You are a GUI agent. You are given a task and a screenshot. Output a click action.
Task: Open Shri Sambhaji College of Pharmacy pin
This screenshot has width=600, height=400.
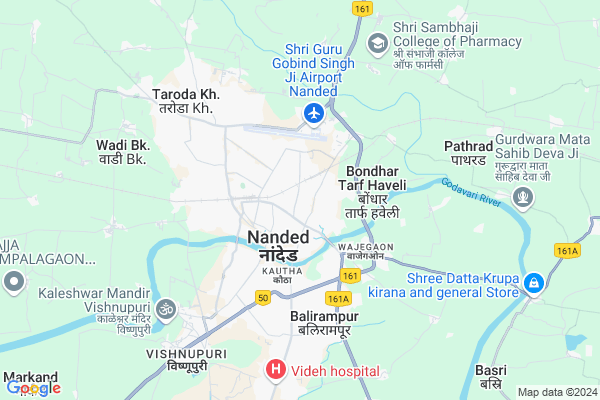tap(377, 43)
